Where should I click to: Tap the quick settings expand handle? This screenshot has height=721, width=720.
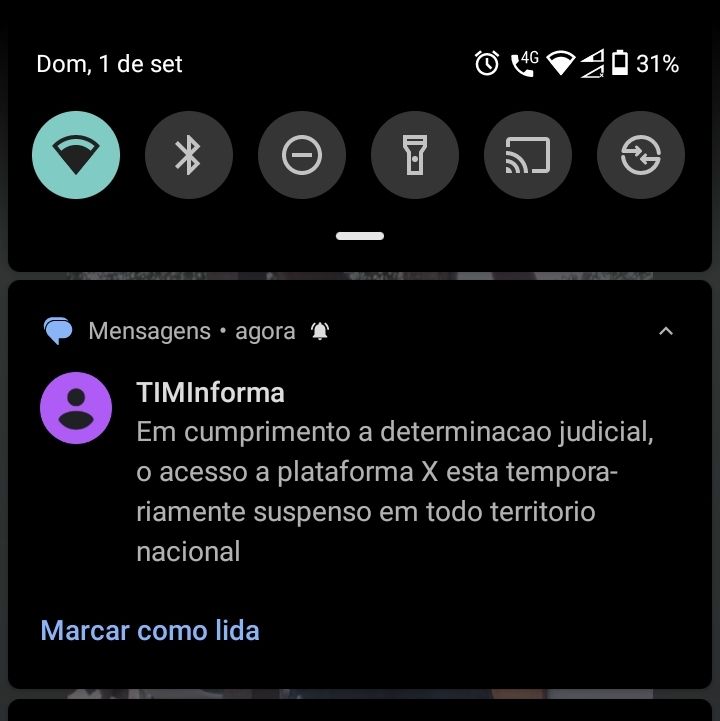[360, 236]
